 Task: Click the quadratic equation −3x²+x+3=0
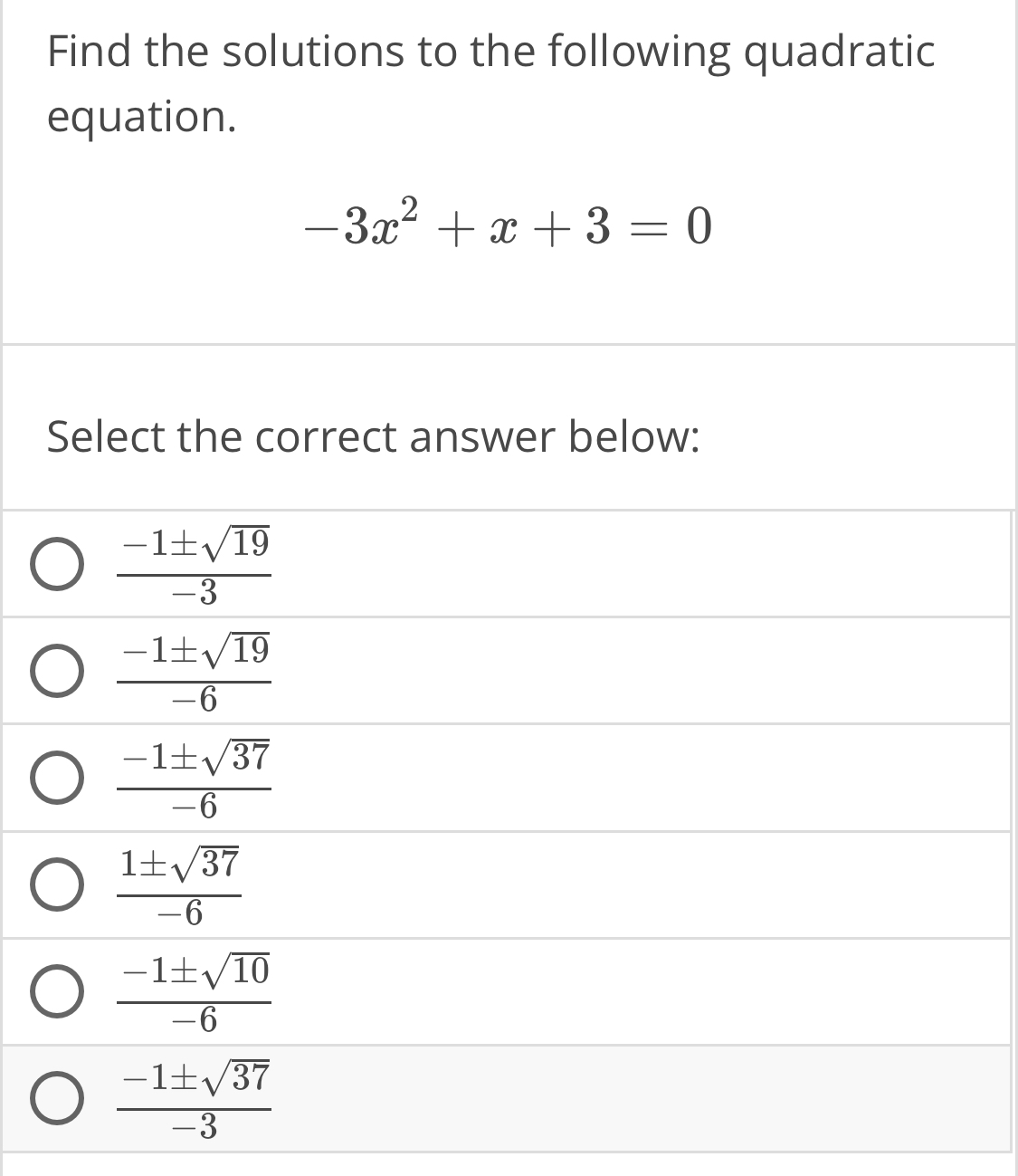pyautogui.click(x=508, y=225)
